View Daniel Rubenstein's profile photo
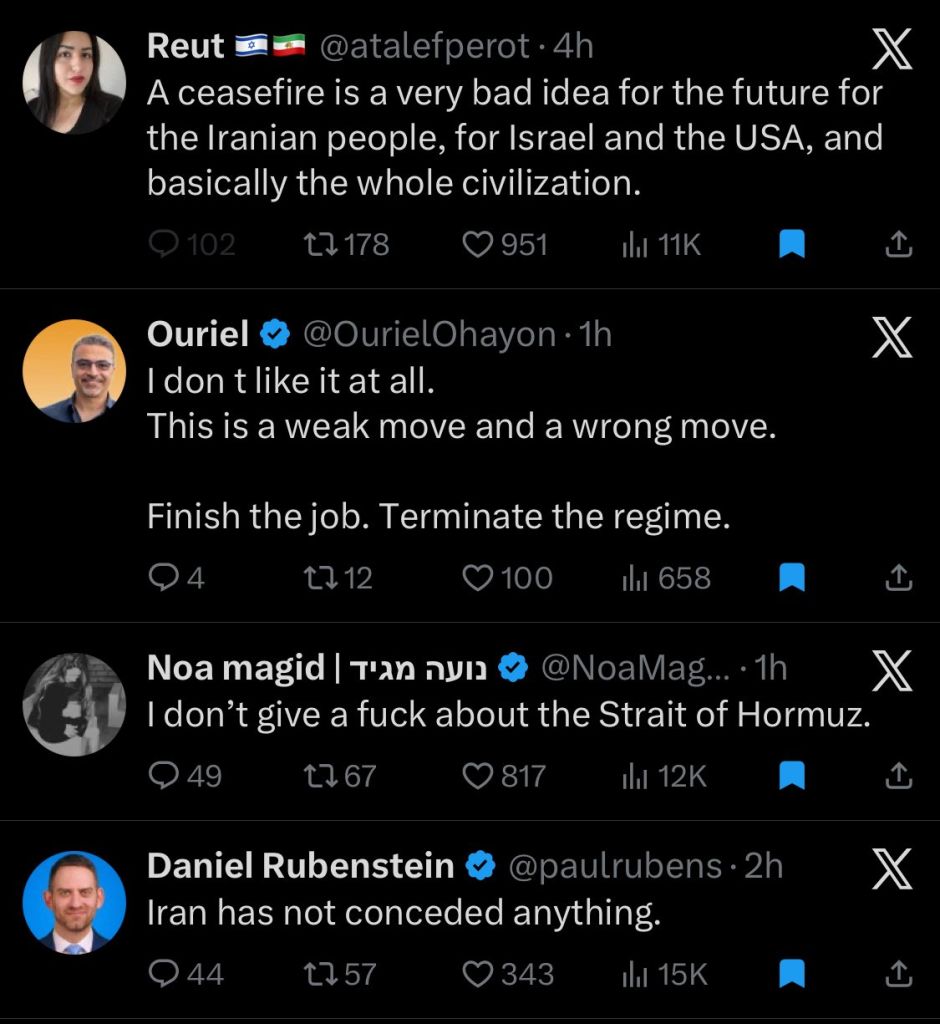The height and width of the screenshot is (1024, 940). 73,902
